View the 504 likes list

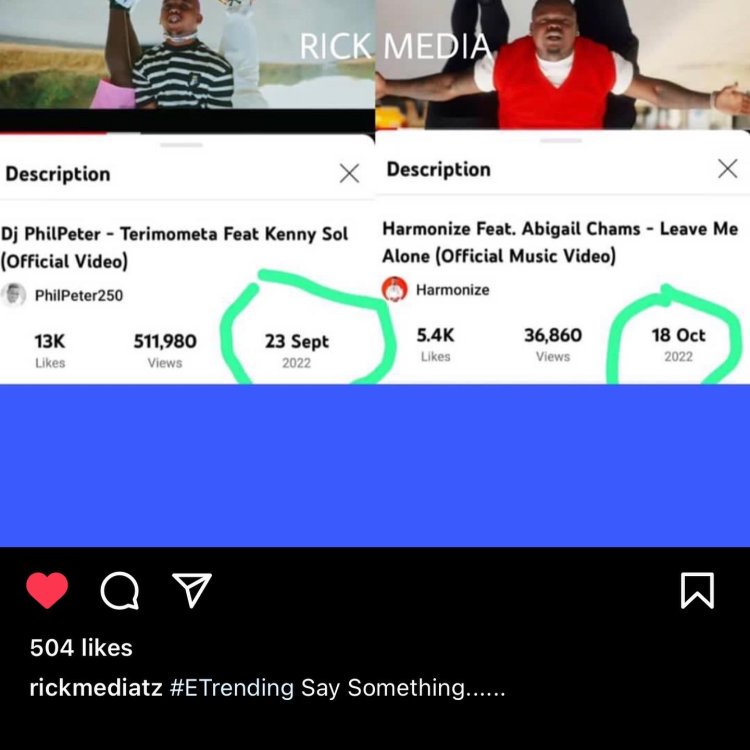coord(81,648)
